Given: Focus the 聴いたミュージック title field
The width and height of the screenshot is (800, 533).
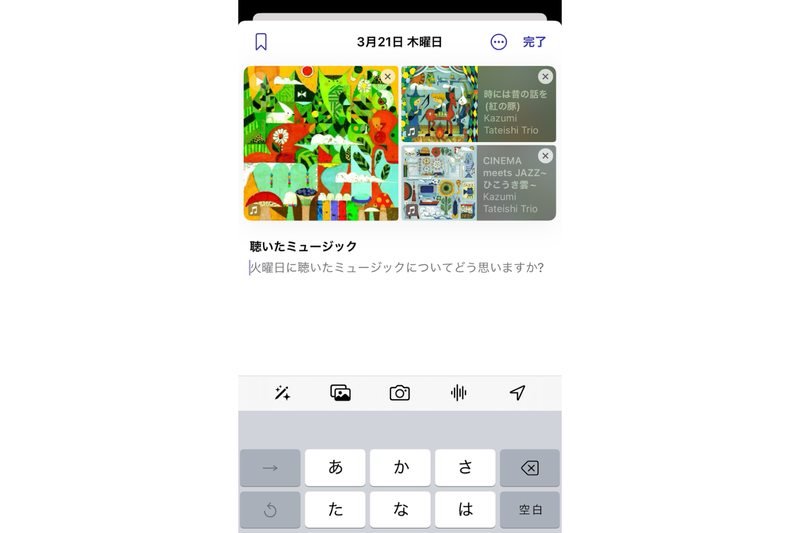Looking at the screenshot, I should coord(304,246).
